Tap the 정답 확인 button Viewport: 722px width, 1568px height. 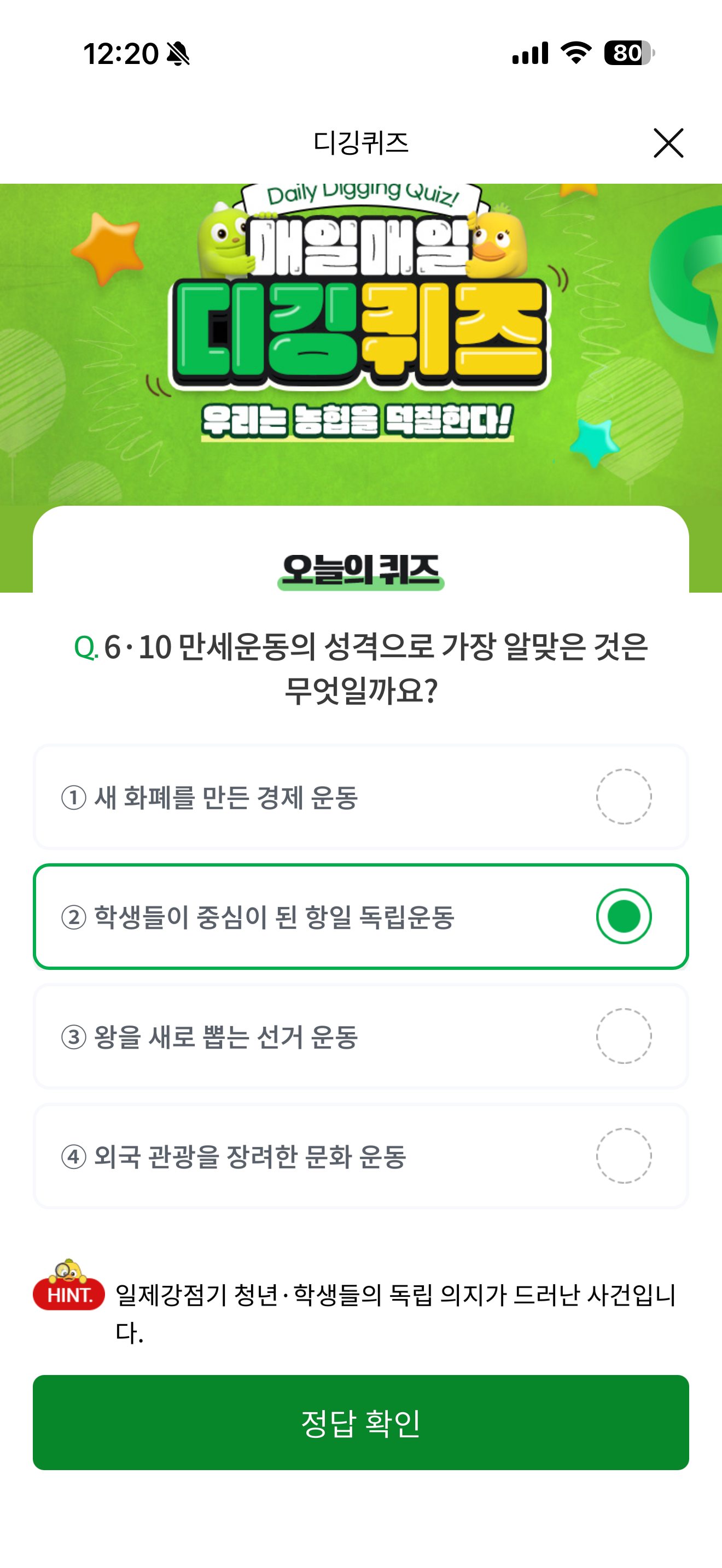point(361,1423)
